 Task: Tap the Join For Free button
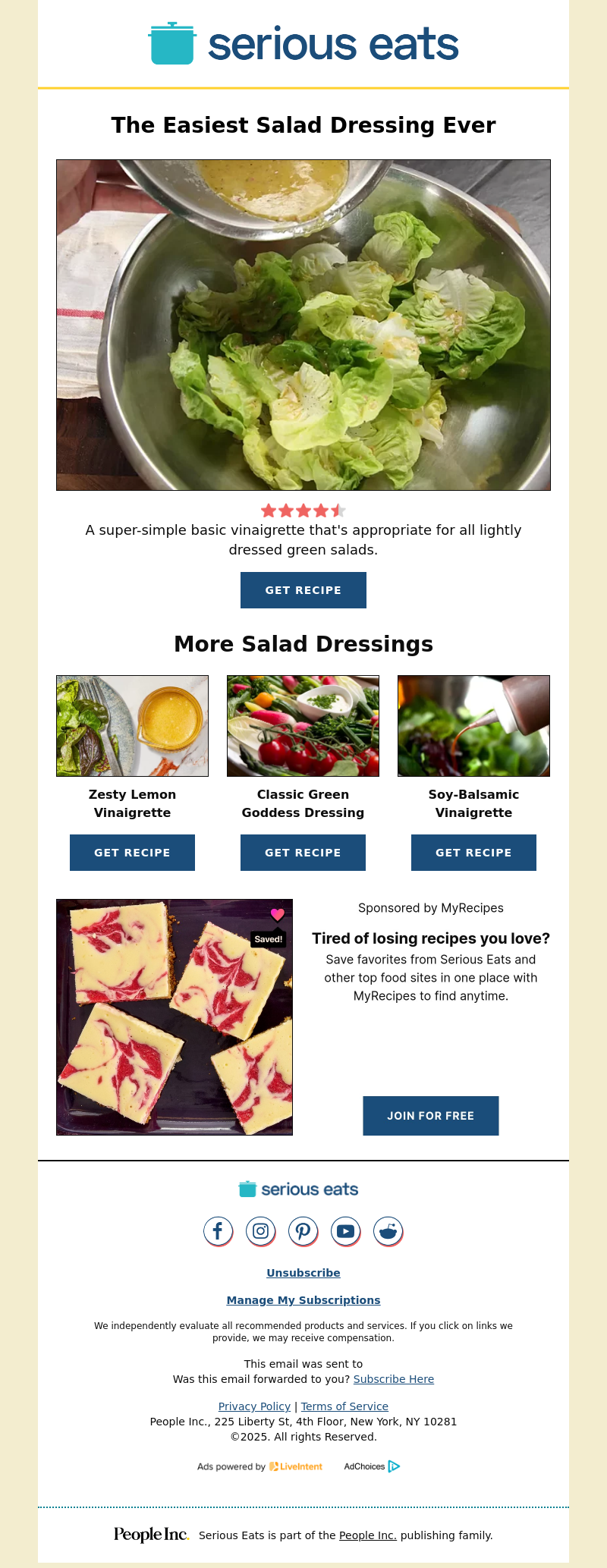coord(430,1116)
